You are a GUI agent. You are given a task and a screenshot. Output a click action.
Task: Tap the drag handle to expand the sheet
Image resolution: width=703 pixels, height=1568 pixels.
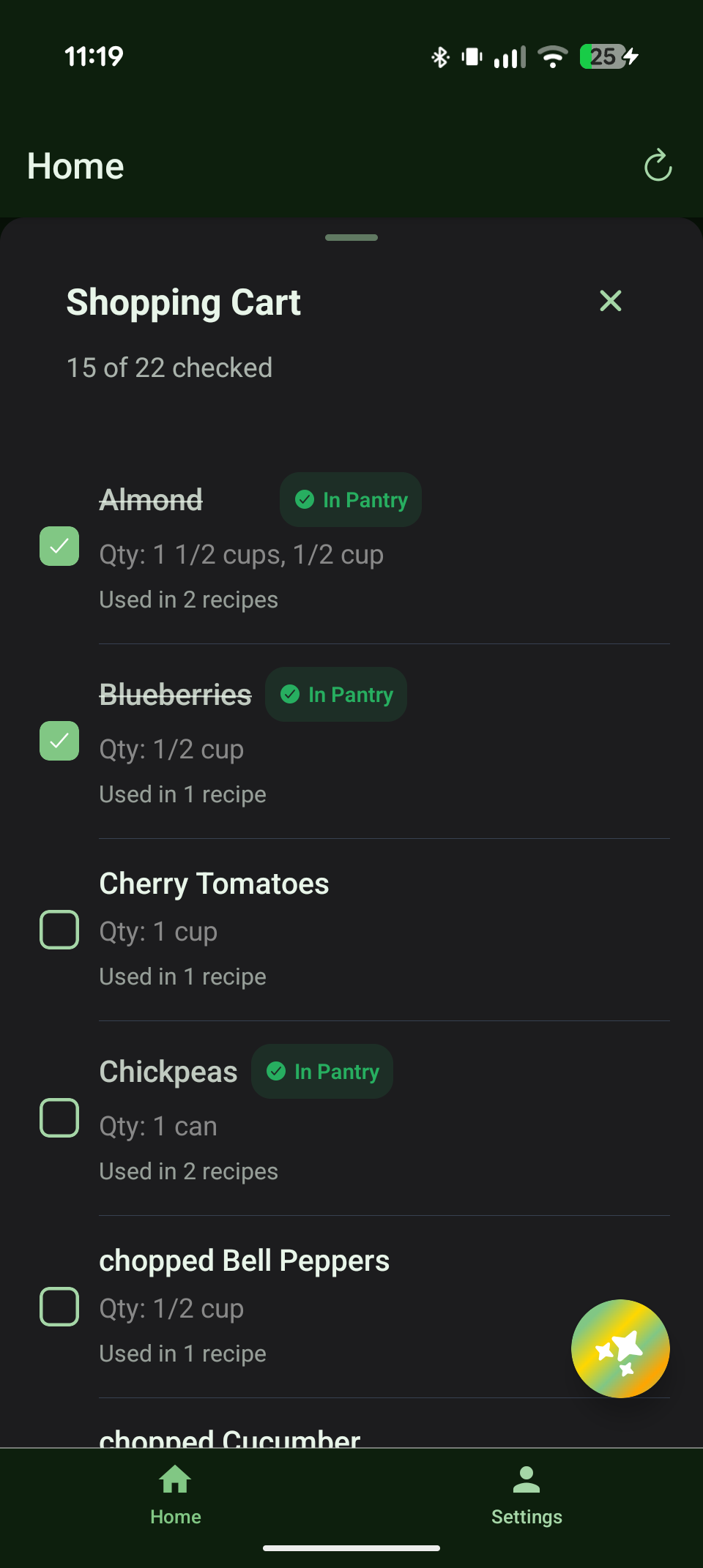351,237
